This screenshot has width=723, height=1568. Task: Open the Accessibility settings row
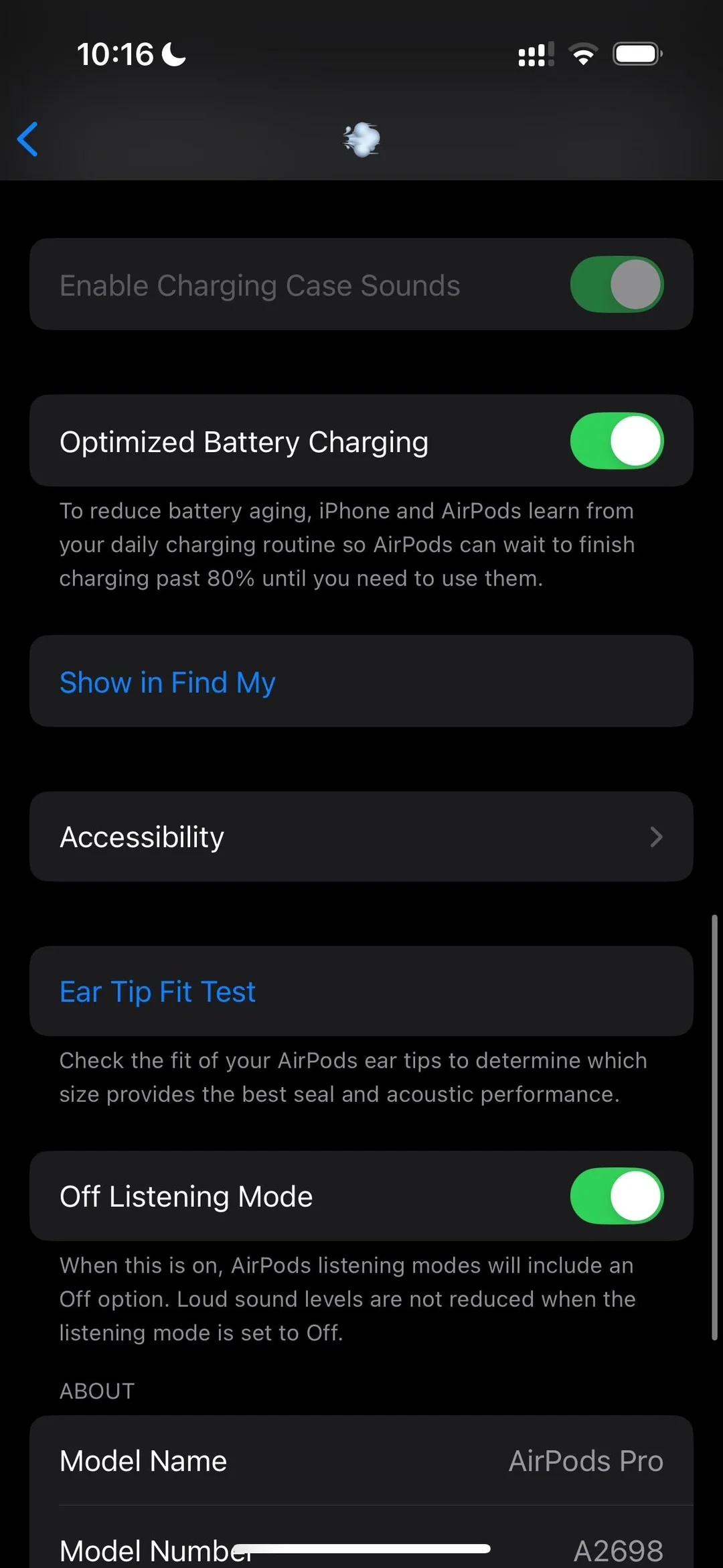click(361, 837)
